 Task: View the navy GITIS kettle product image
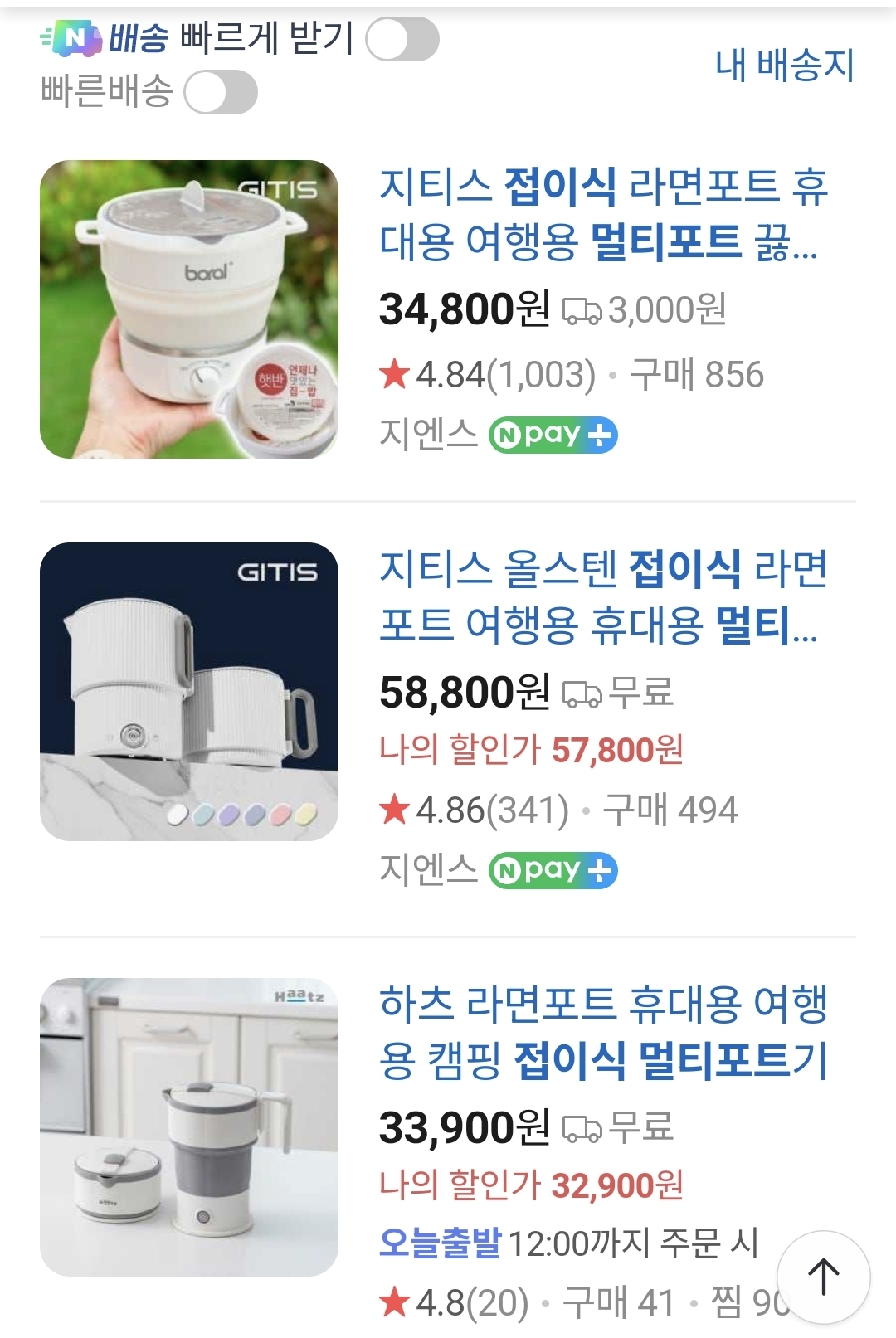tap(189, 692)
